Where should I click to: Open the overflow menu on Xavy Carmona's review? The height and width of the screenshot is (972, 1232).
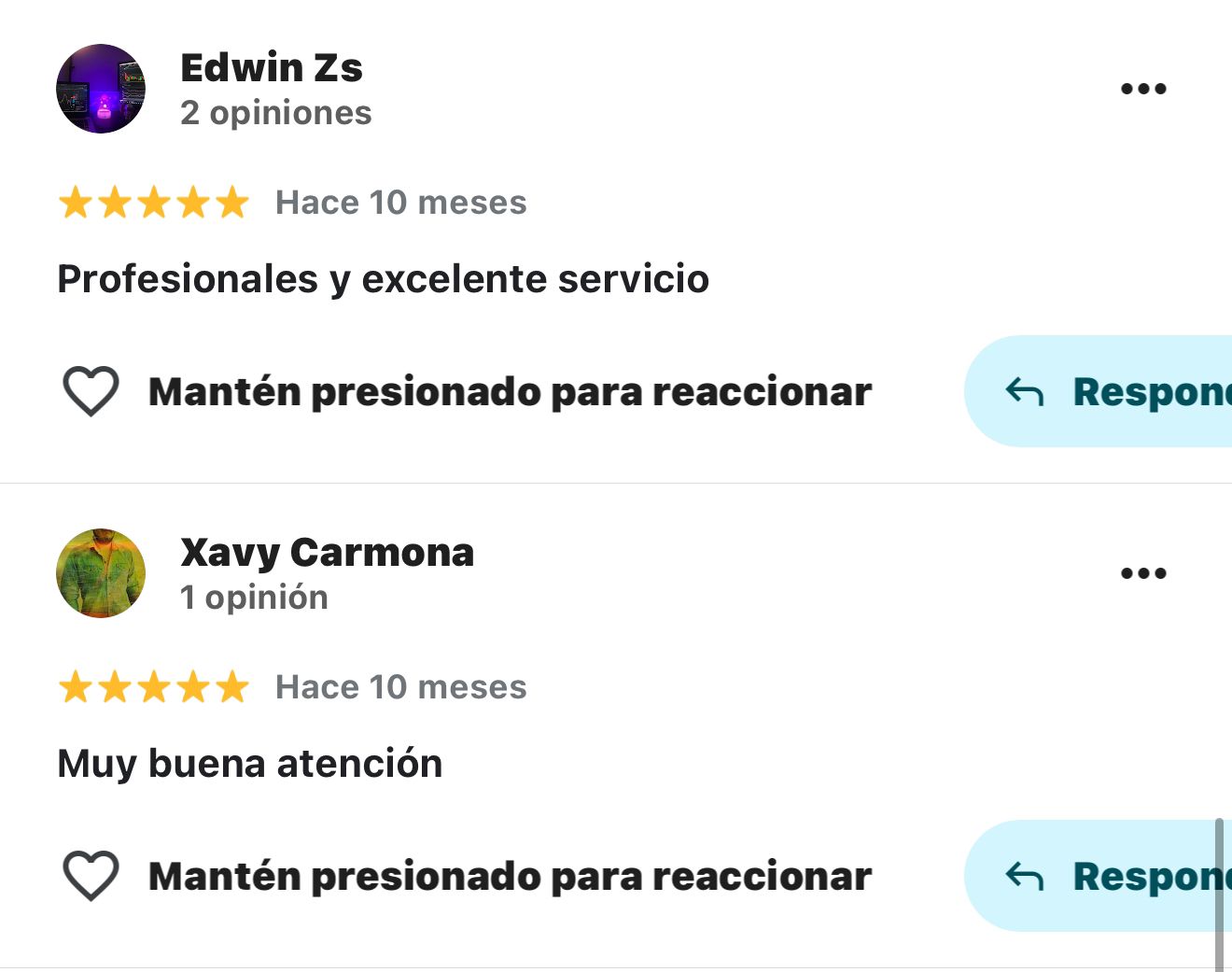1143,573
